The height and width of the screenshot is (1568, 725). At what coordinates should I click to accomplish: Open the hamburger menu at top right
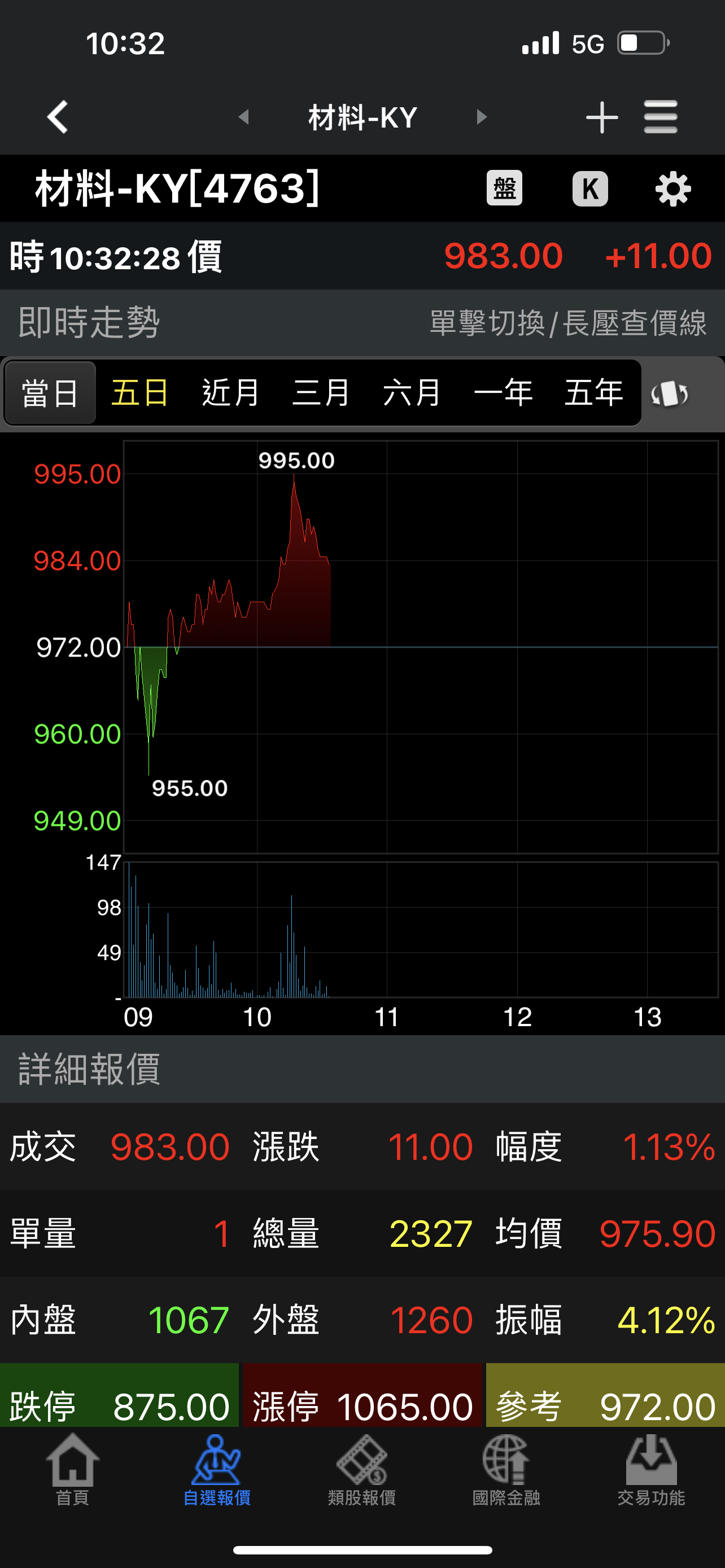[661, 117]
